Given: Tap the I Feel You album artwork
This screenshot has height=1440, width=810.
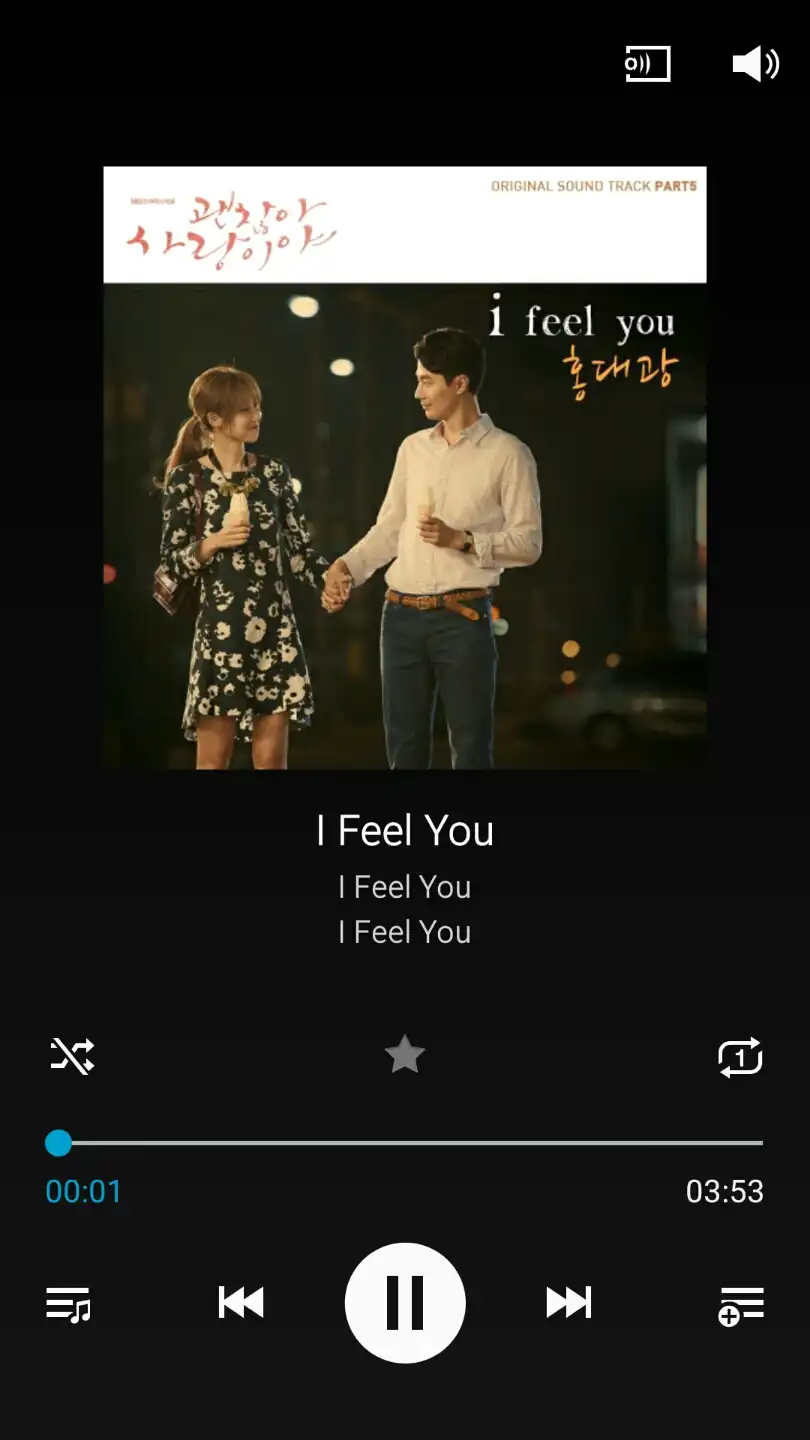Looking at the screenshot, I should [x=405, y=468].
